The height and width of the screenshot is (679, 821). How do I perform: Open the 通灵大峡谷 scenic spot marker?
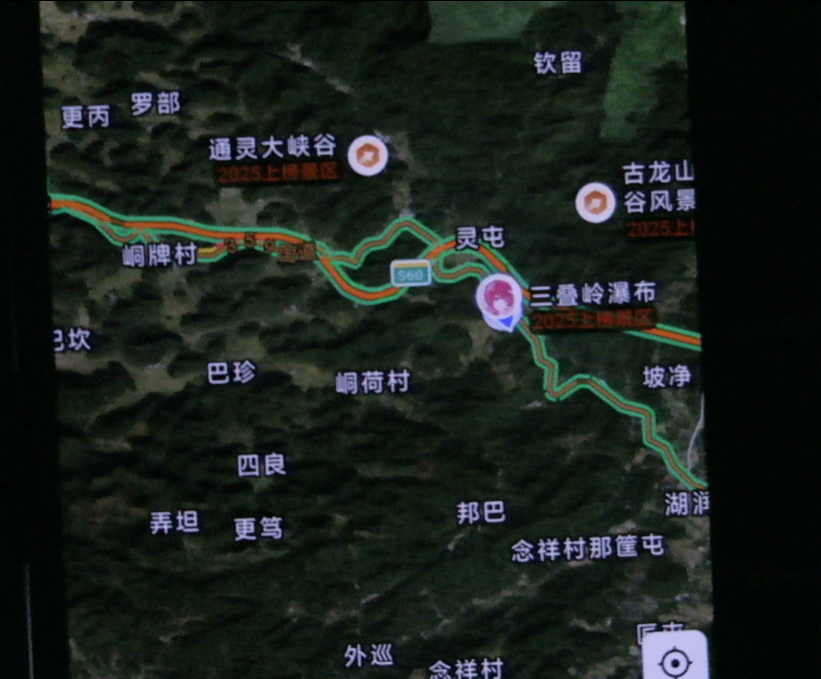coord(368,154)
